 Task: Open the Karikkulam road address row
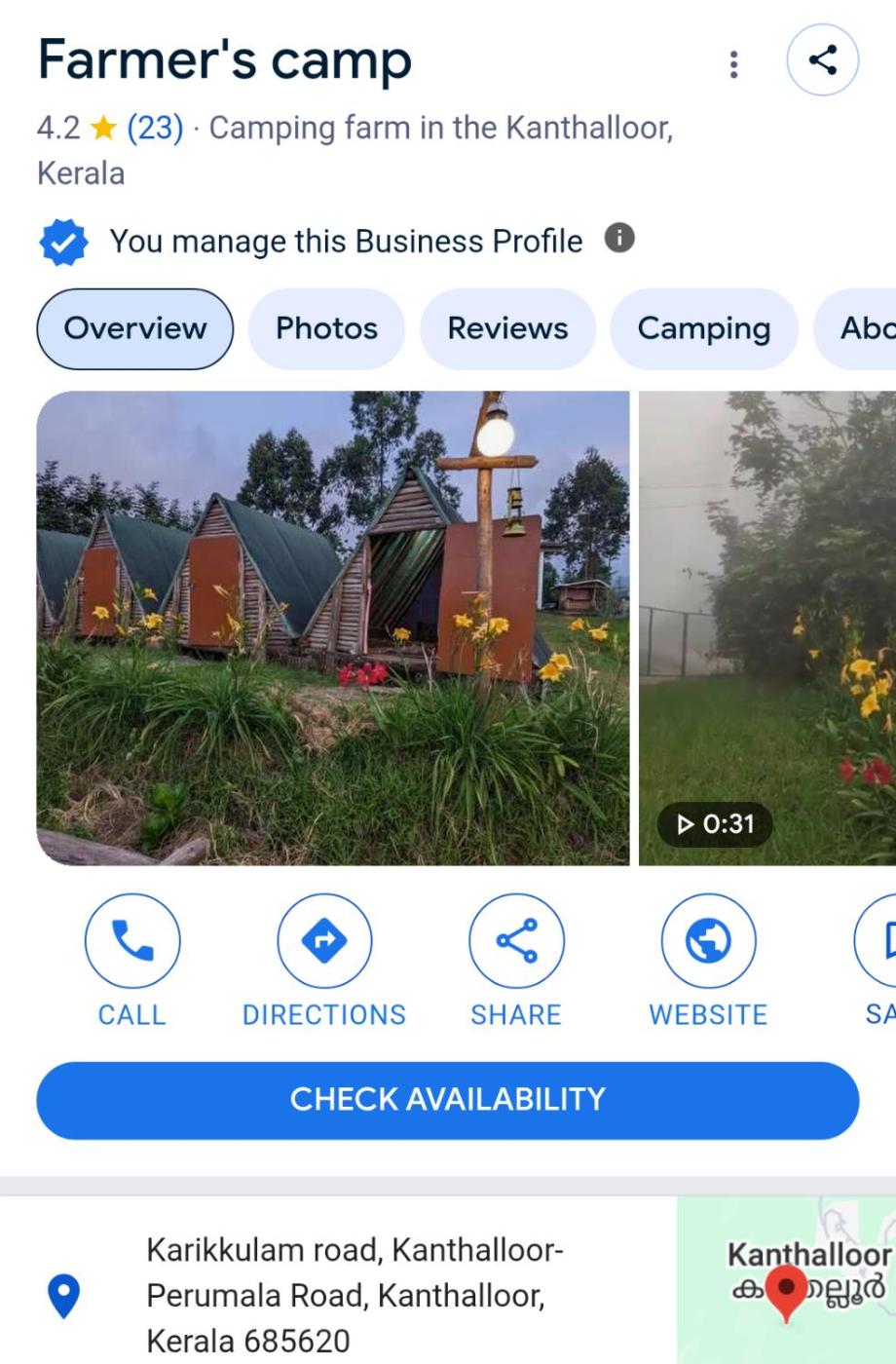355,1296
